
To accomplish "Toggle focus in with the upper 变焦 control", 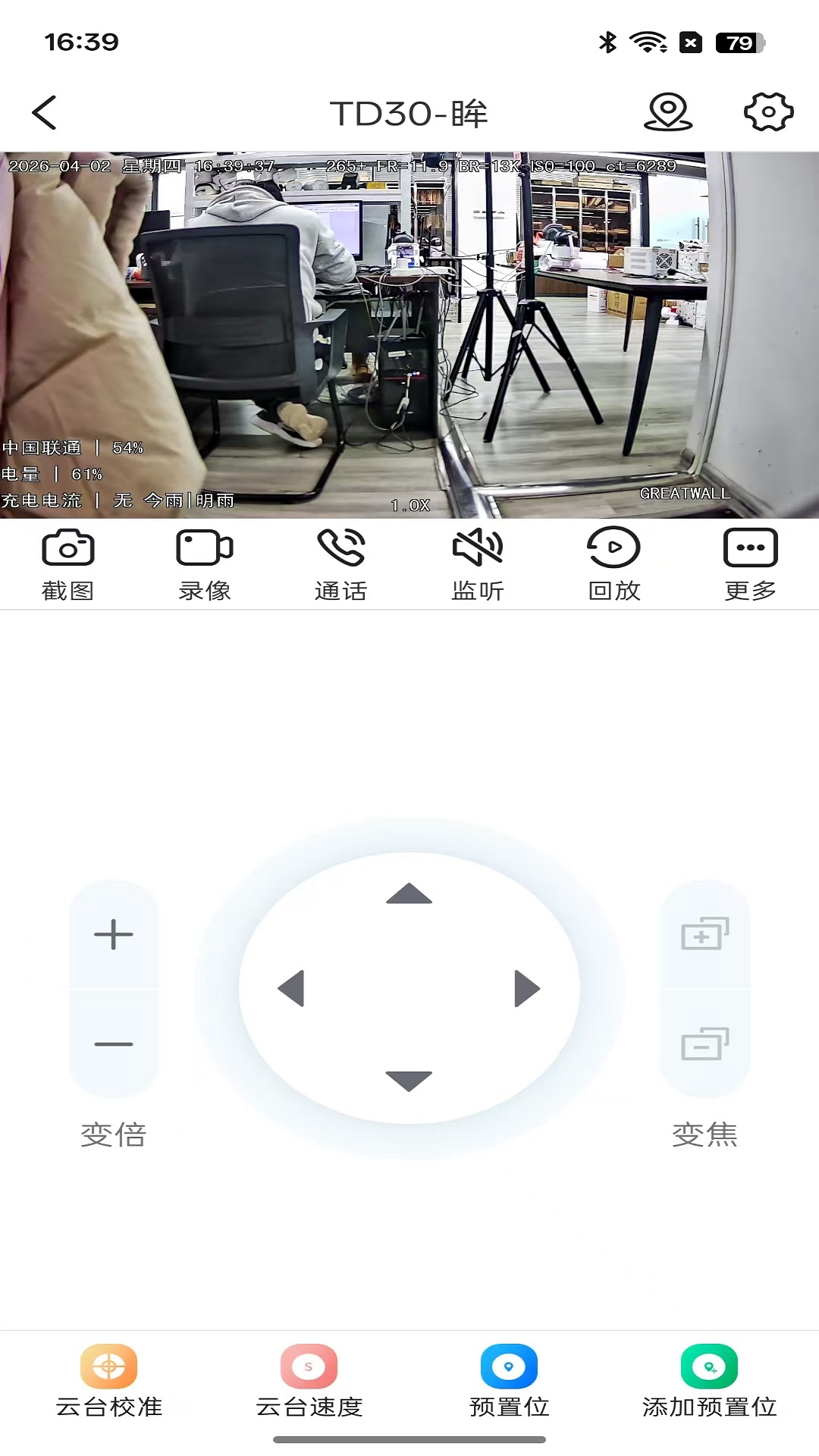I will 704,934.
